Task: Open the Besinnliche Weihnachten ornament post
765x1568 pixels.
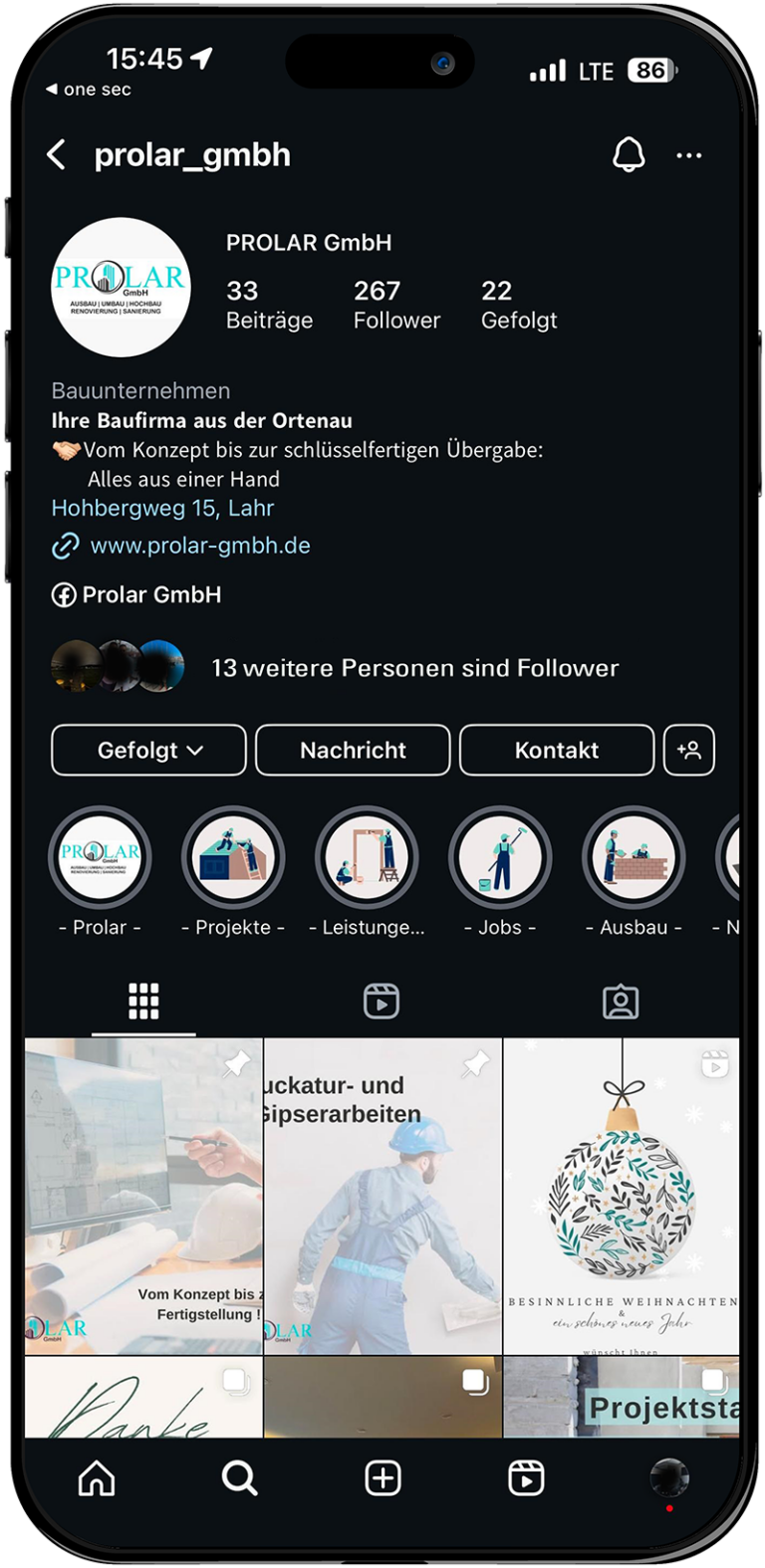Action: tap(622, 1195)
